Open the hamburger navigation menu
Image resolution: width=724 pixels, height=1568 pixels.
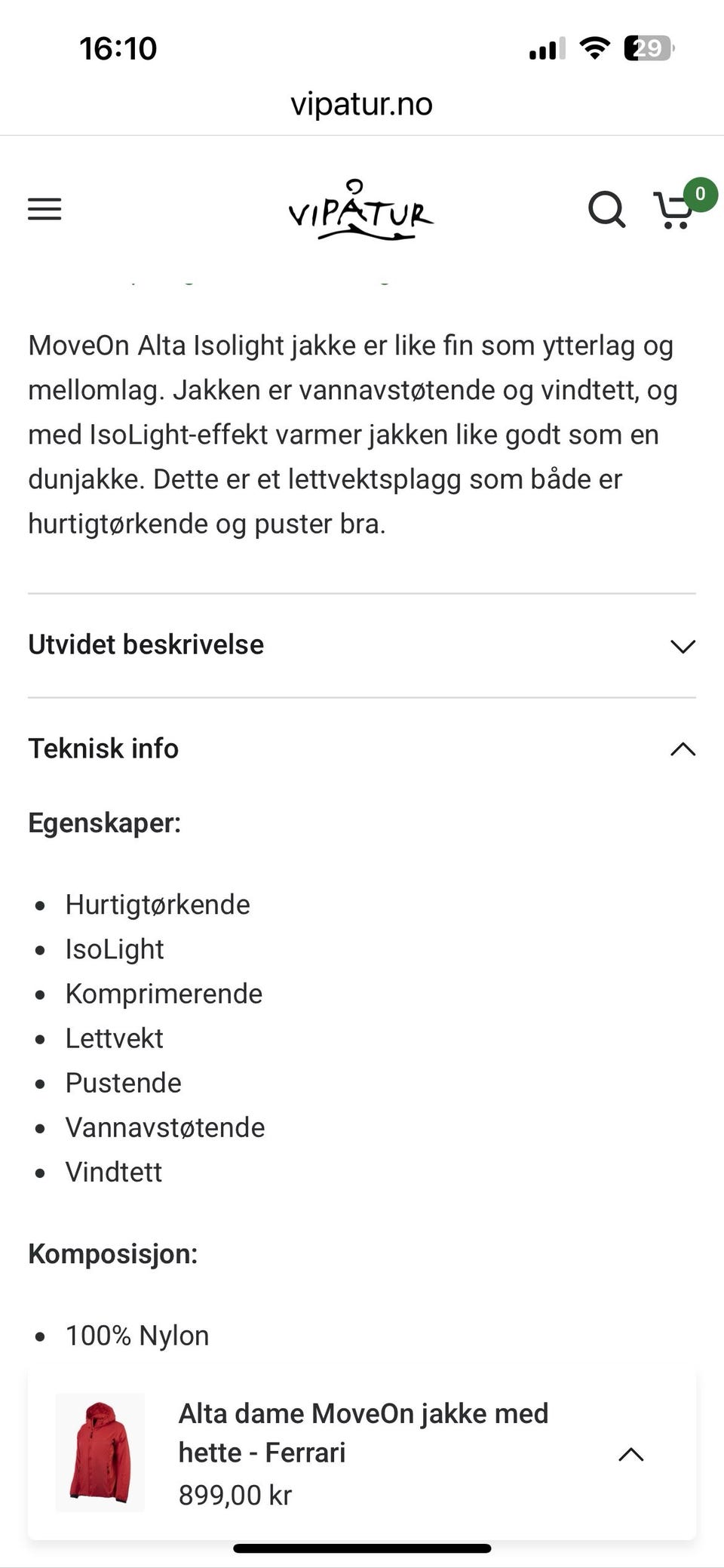[x=43, y=210]
